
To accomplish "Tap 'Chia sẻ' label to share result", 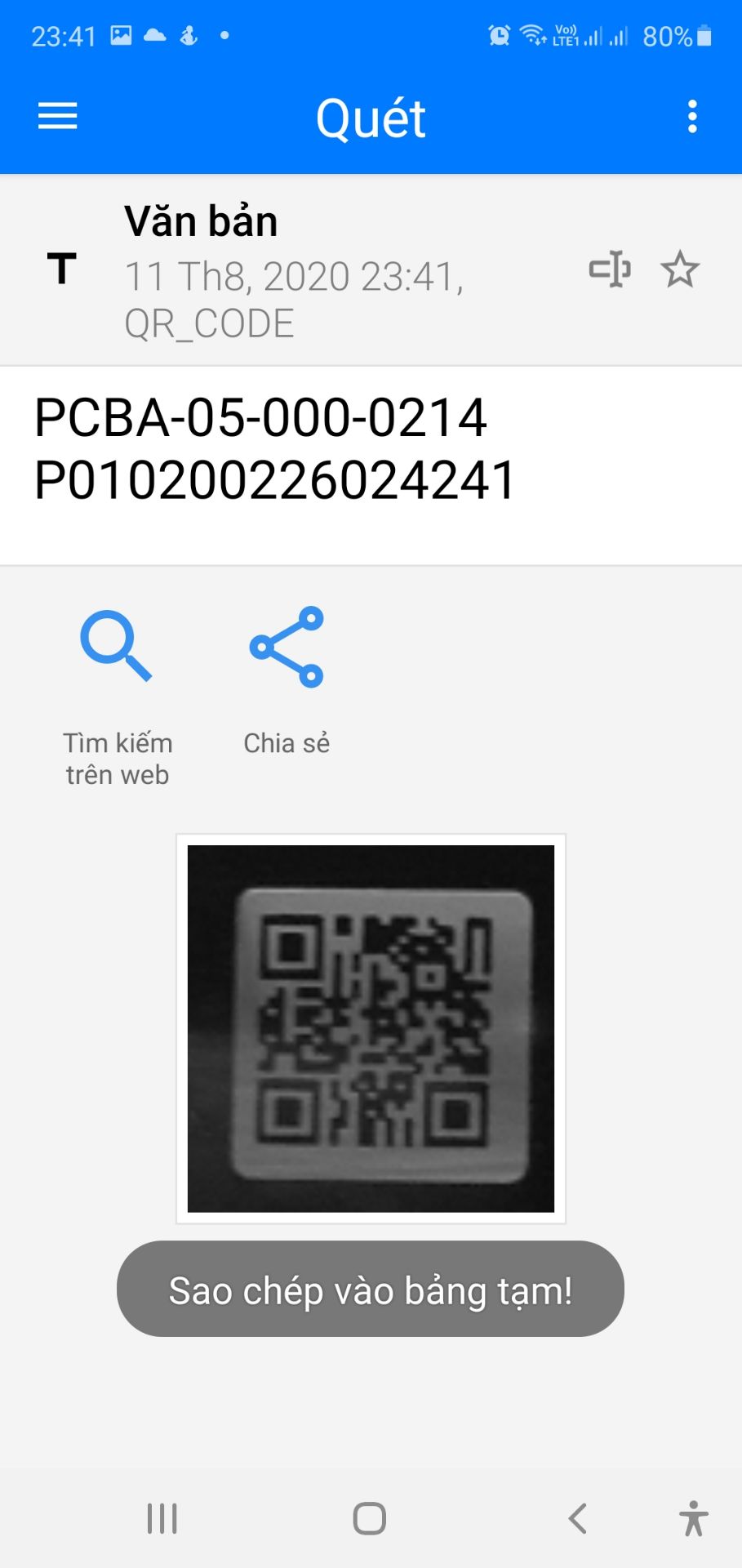I will coord(287,743).
